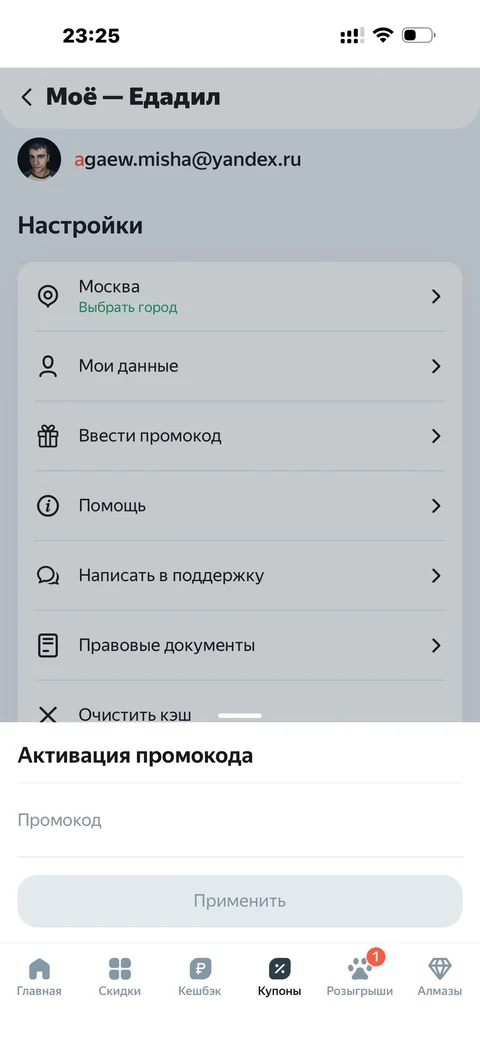Image resolution: width=480 pixels, height=1043 pixels.
Task: Tap the Промокод text field
Action: [239, 820]
